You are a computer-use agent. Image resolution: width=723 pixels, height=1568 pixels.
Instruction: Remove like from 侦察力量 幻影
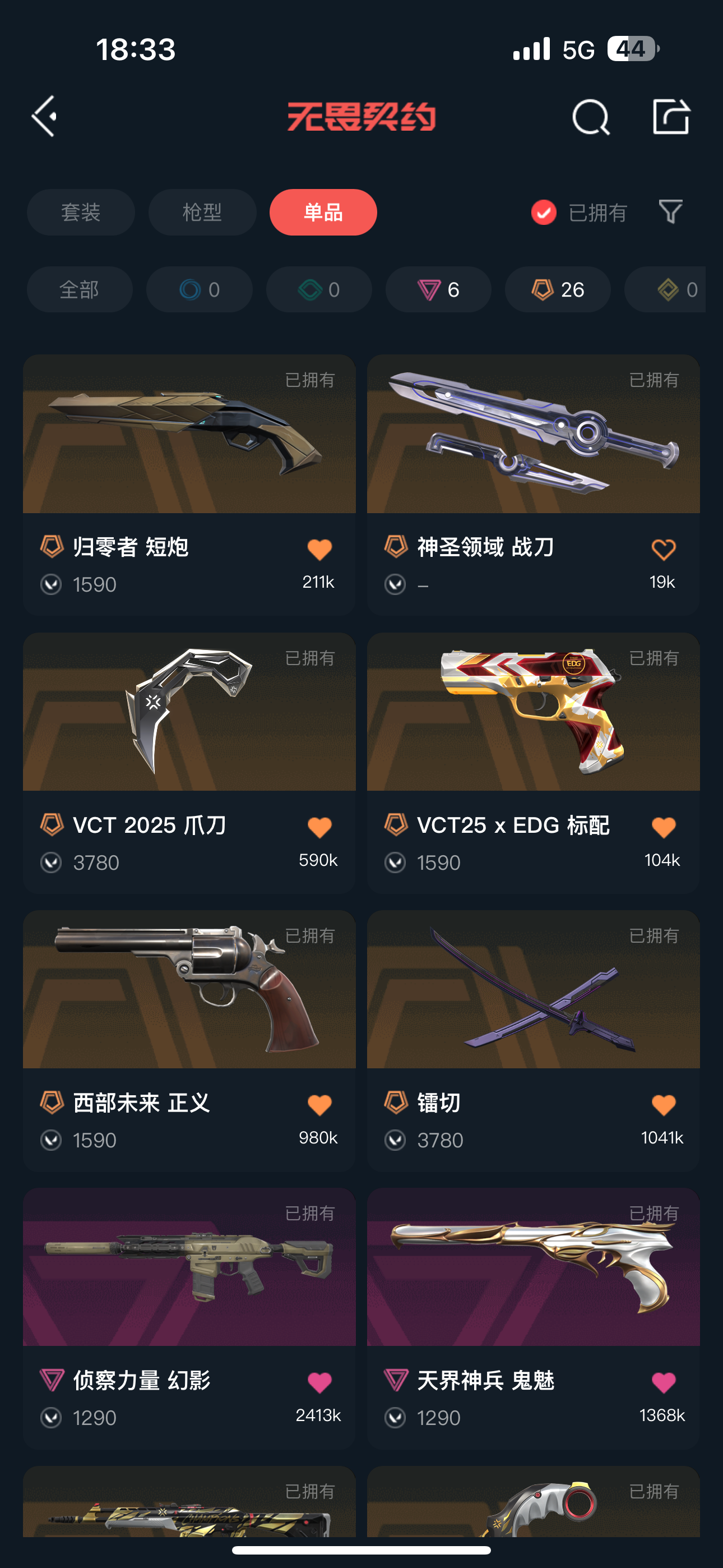[x=319, y=1382]
